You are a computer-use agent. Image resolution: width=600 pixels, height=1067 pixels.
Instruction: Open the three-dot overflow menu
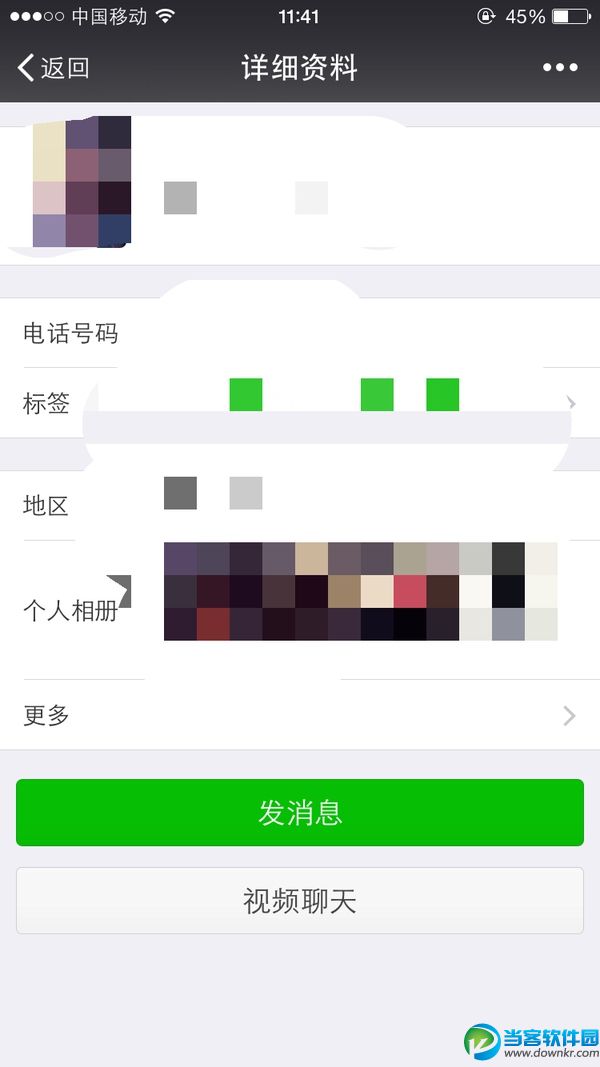point(560,68)
